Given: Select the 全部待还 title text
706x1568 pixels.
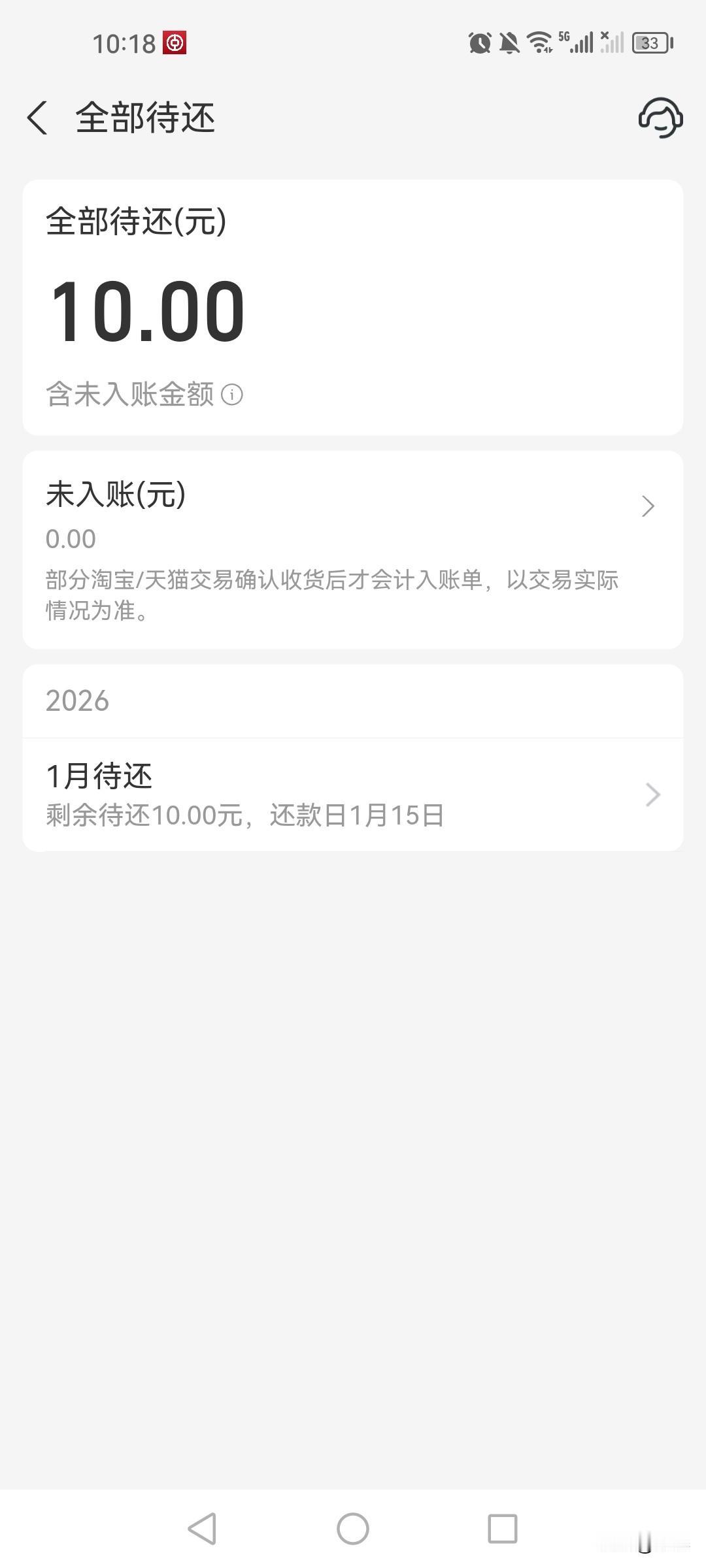Looking at the screenshot, I should [x=145, y=119].
